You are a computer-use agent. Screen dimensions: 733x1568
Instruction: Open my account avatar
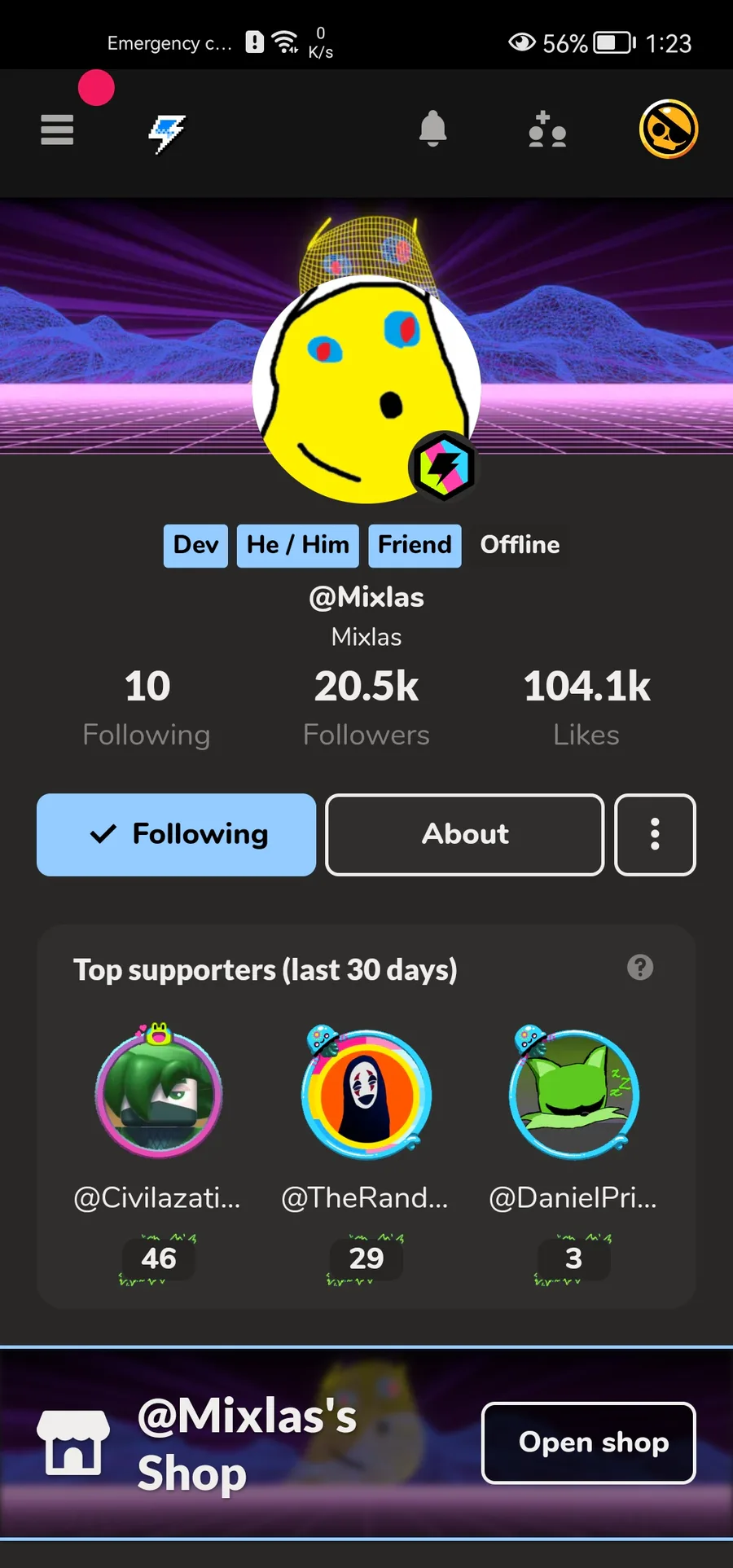(x=668, y=129)
